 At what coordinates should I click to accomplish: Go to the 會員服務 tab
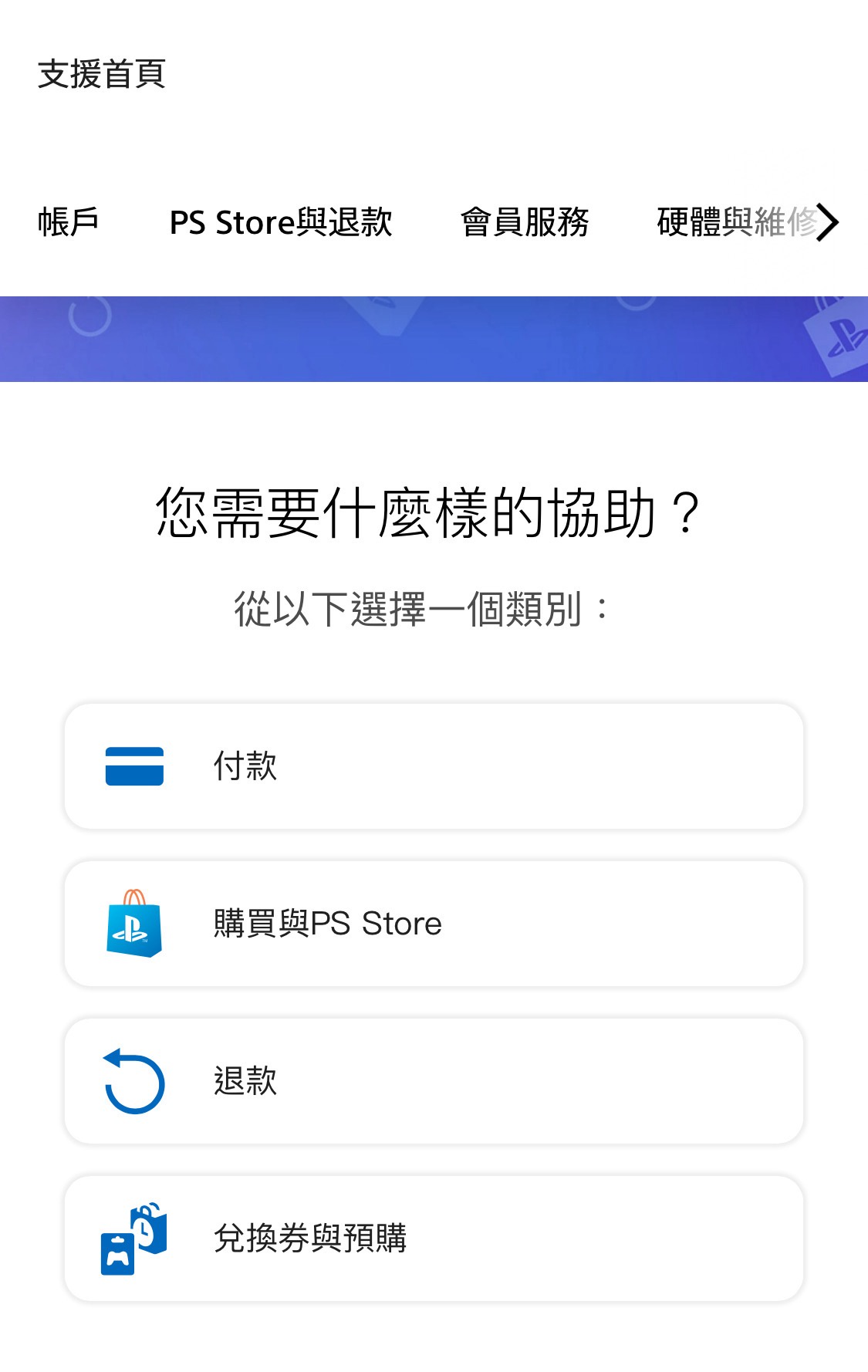coord(525,222)
